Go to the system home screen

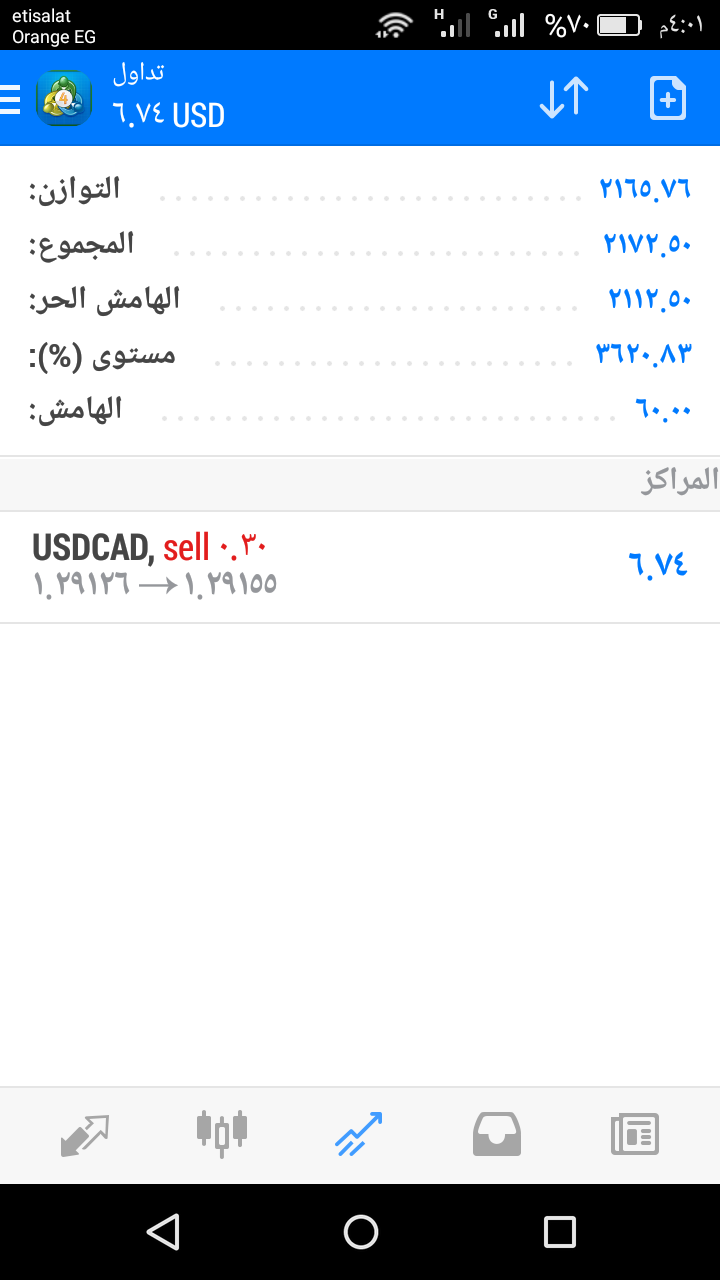point(360,1232)
